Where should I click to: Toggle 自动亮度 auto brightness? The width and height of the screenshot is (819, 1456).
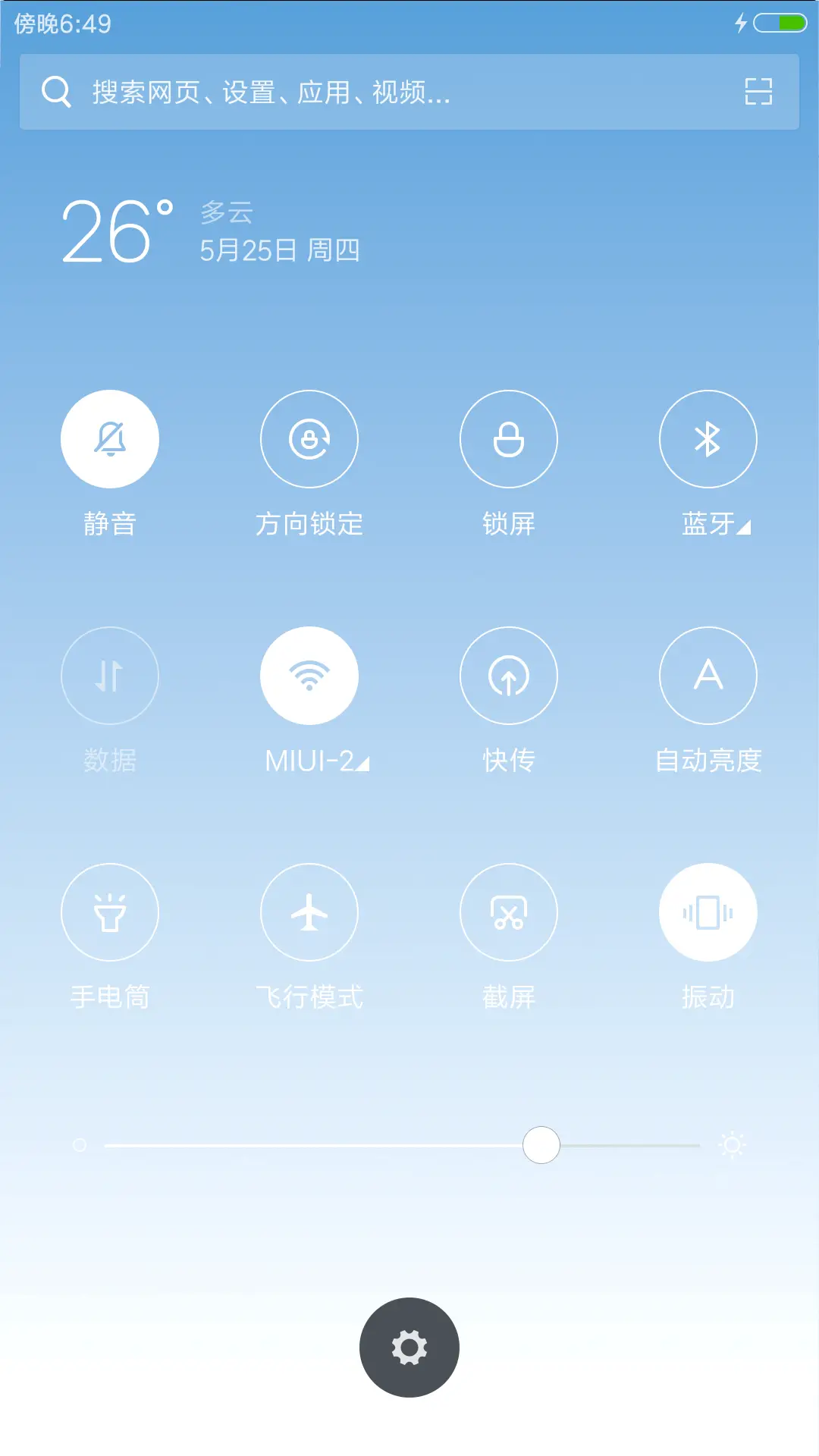click(x=708, y=676)
